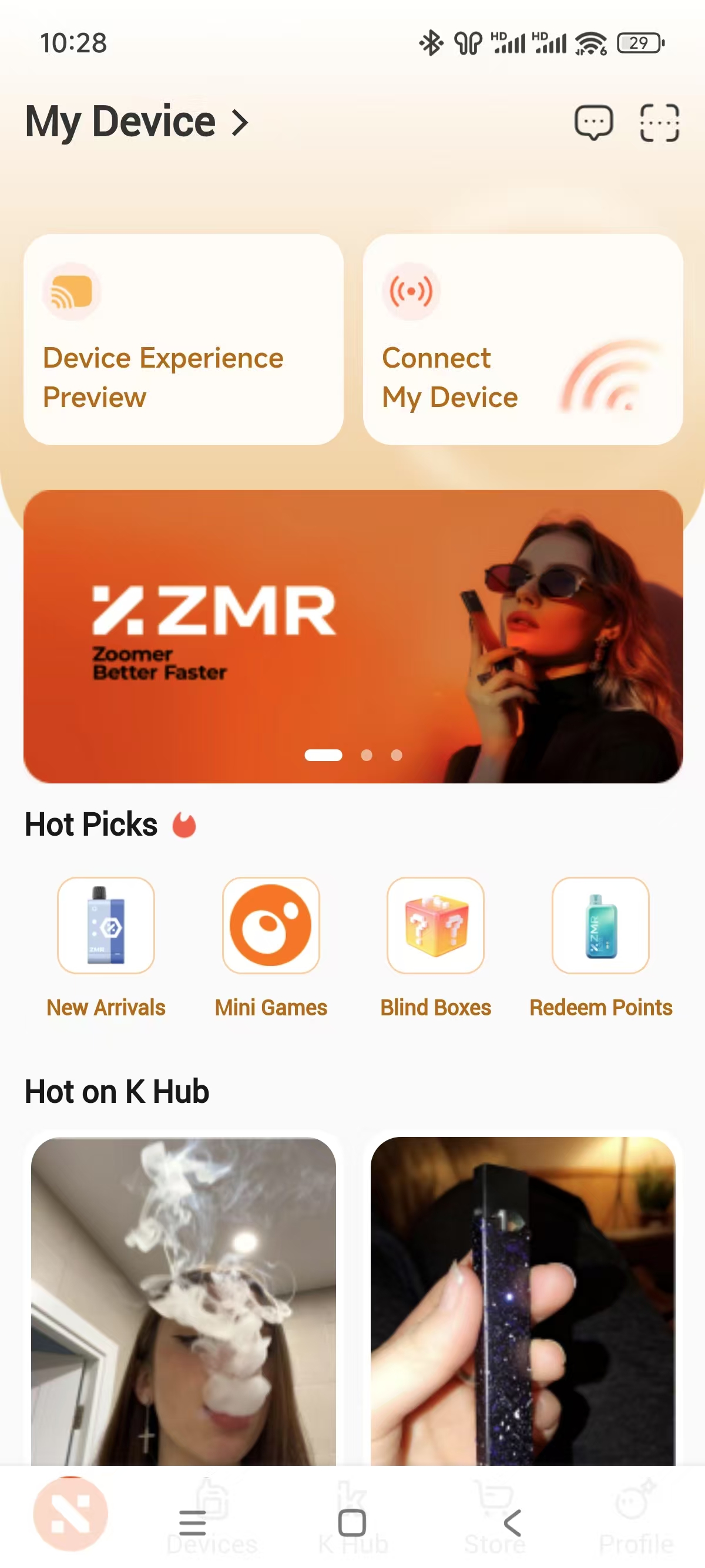Tap the system back button
This screenshot has width=705, height=1568.
pos(512,1523)
